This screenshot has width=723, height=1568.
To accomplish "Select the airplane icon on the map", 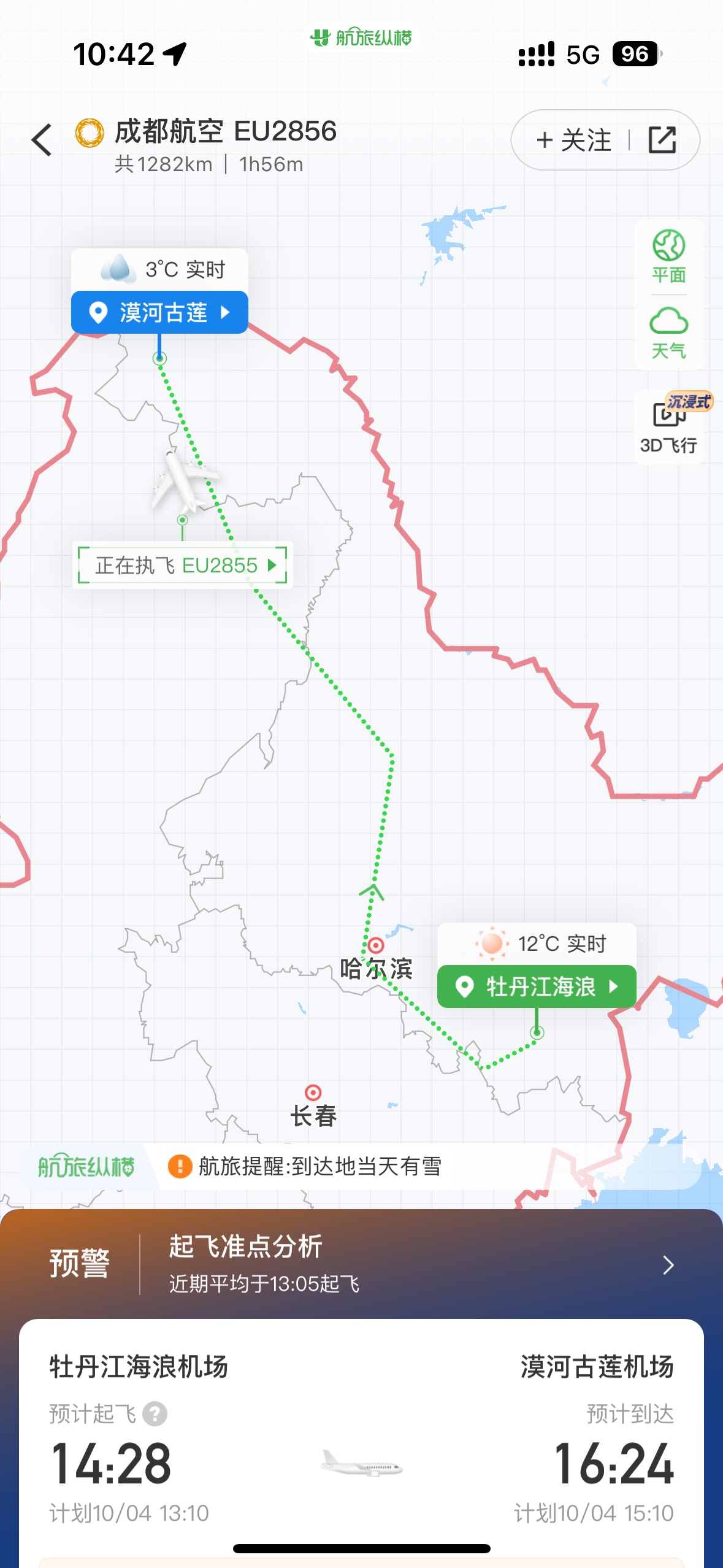I will click(x=182, y=482).
